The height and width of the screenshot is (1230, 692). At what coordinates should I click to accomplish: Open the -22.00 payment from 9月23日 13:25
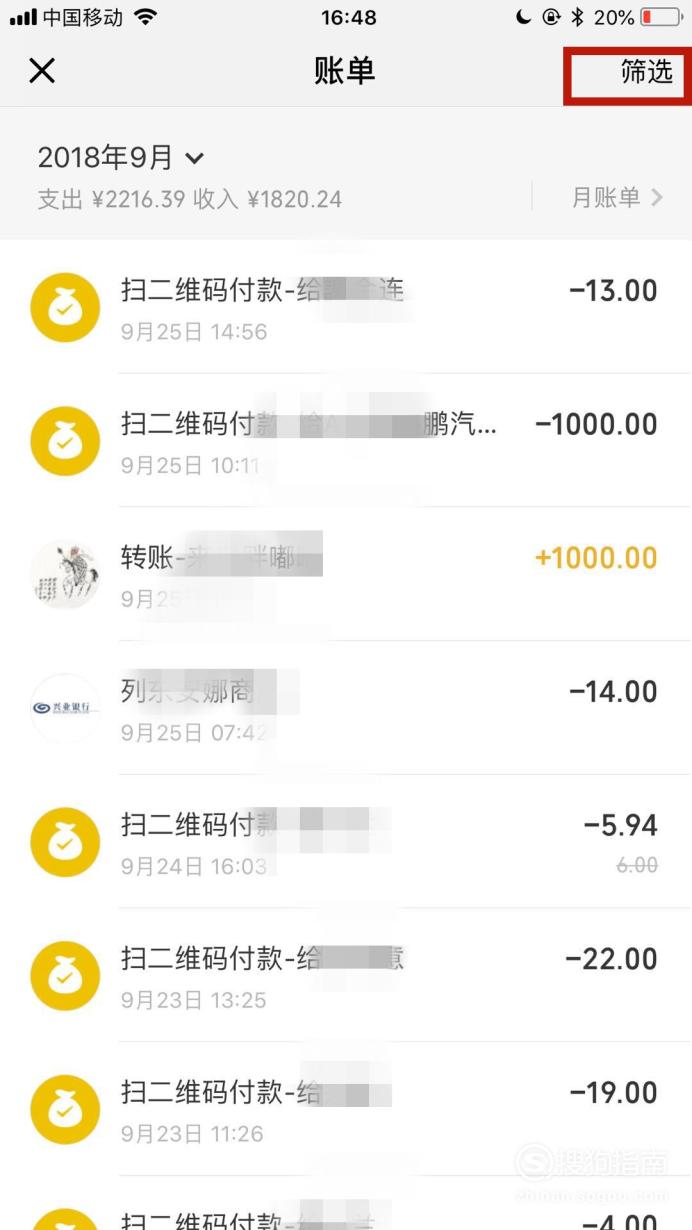point(346,974)
